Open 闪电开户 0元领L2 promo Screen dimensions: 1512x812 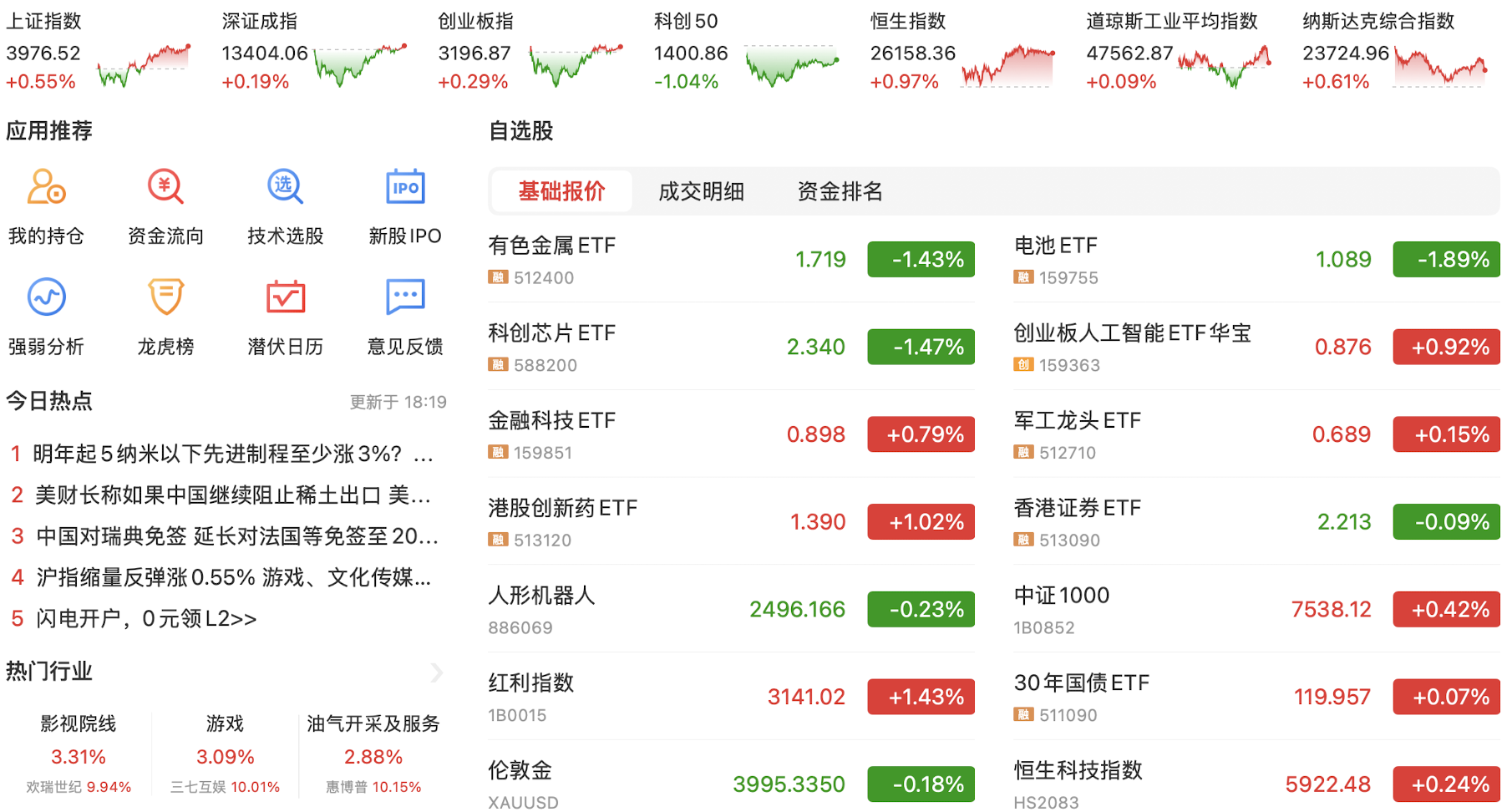pos(146,618)
